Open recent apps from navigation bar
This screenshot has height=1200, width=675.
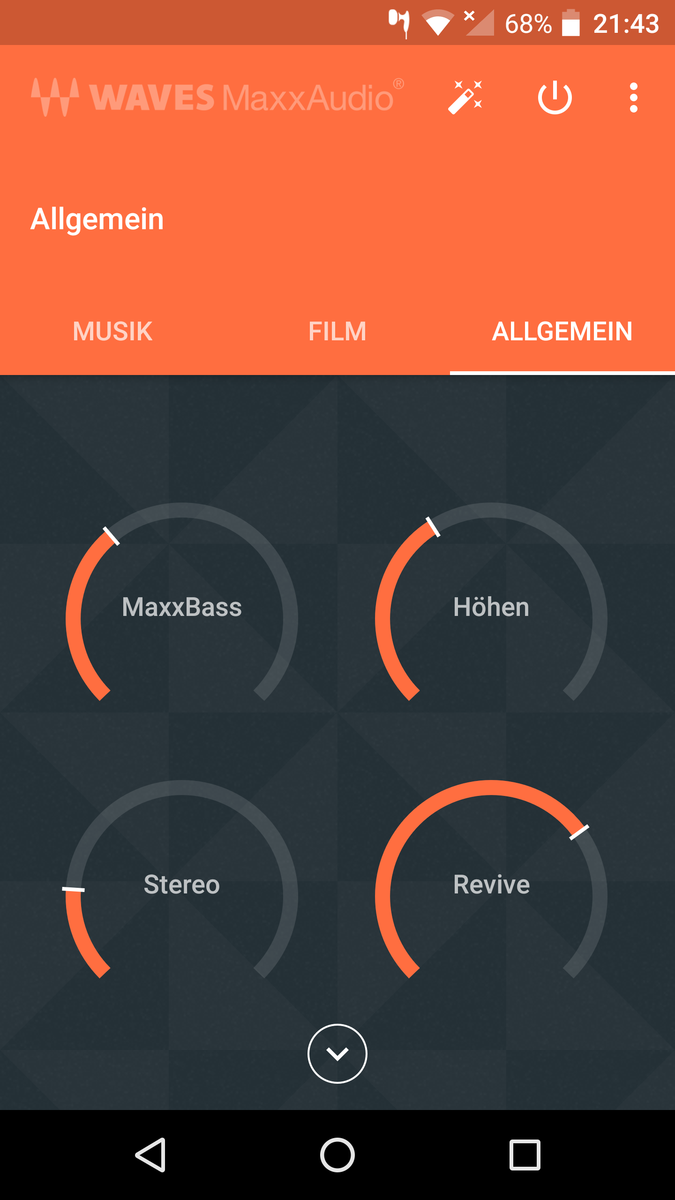[525, 1155]
